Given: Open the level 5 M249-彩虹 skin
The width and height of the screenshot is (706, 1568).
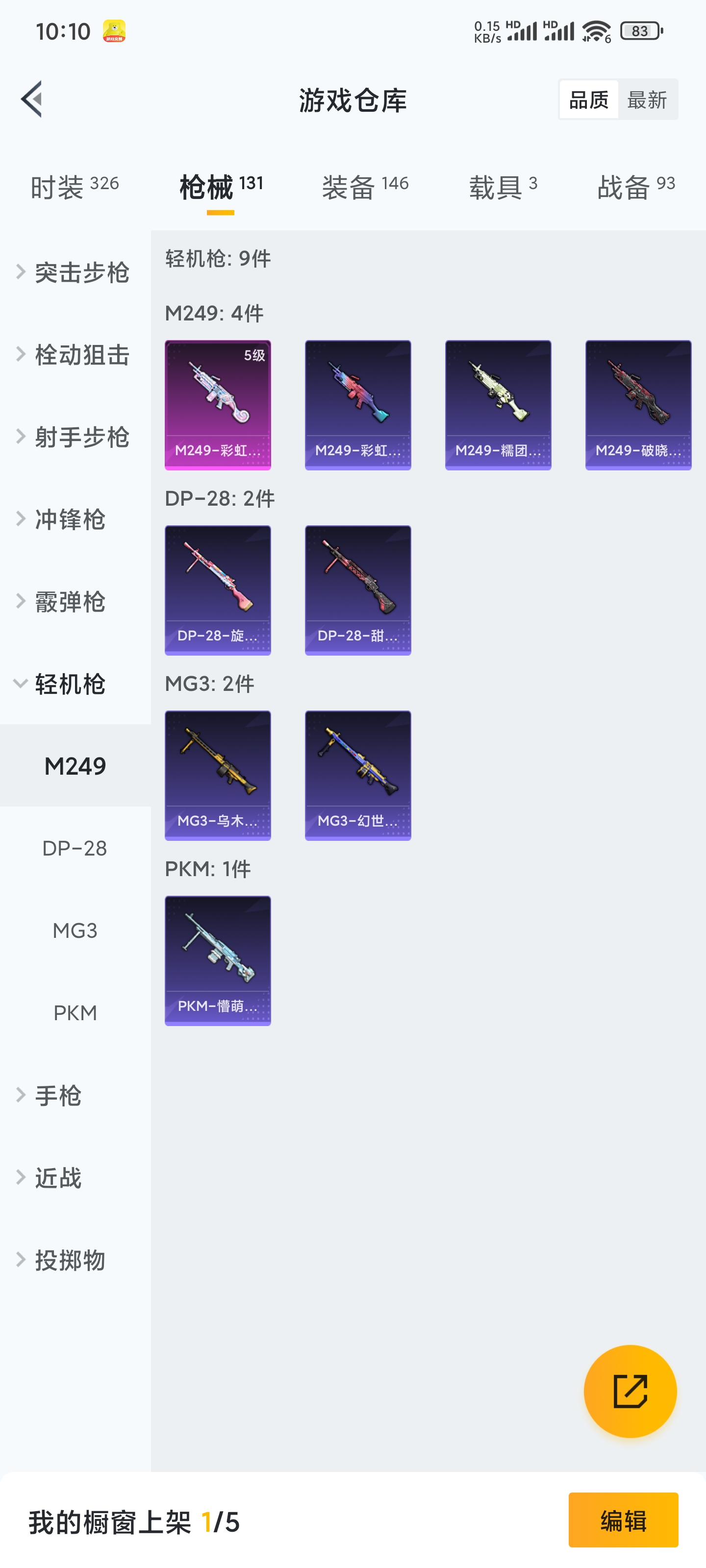Looking at the screenshot, I should pos(218,405).
